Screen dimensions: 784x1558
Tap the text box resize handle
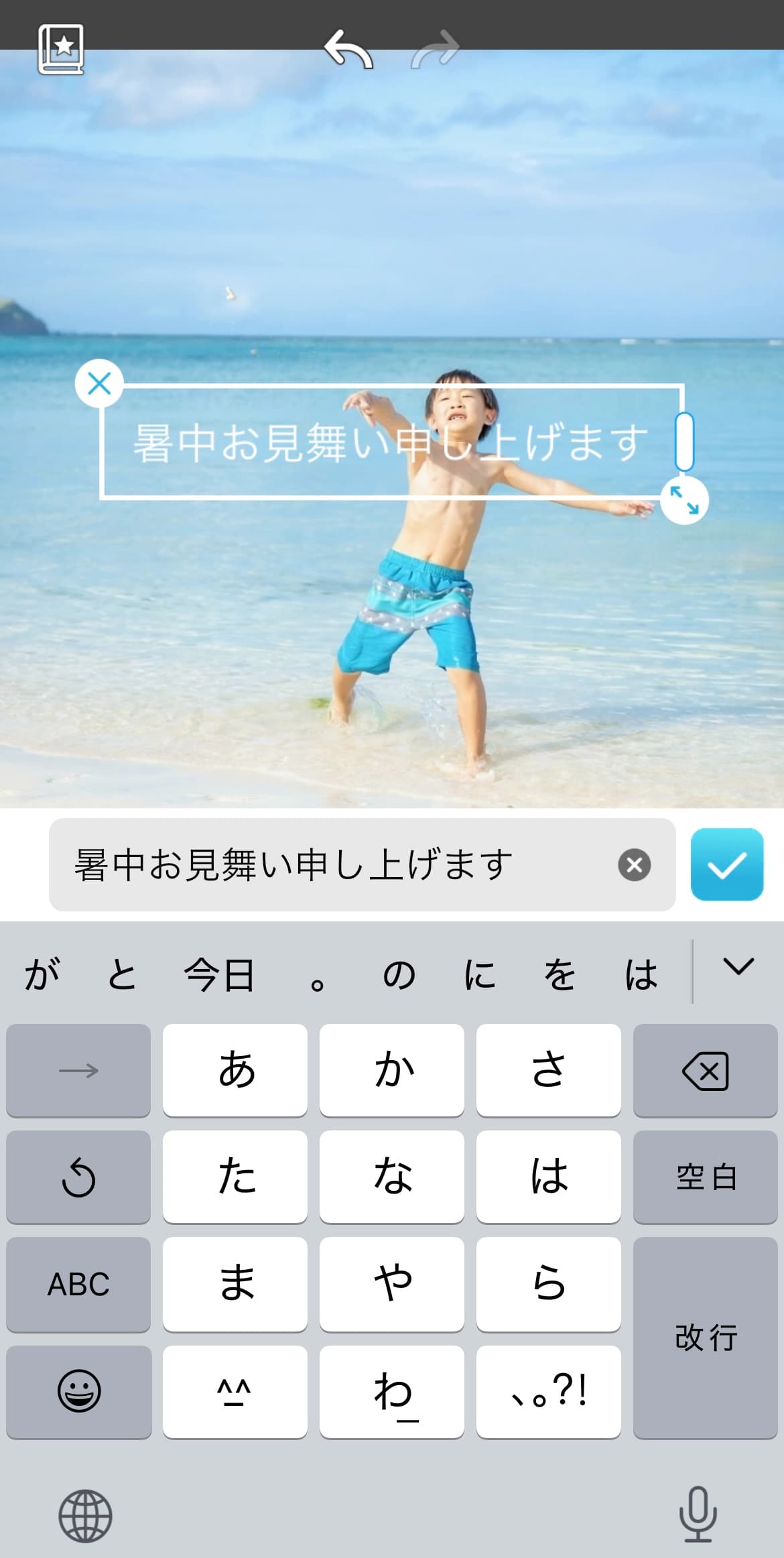coord(684,501)
